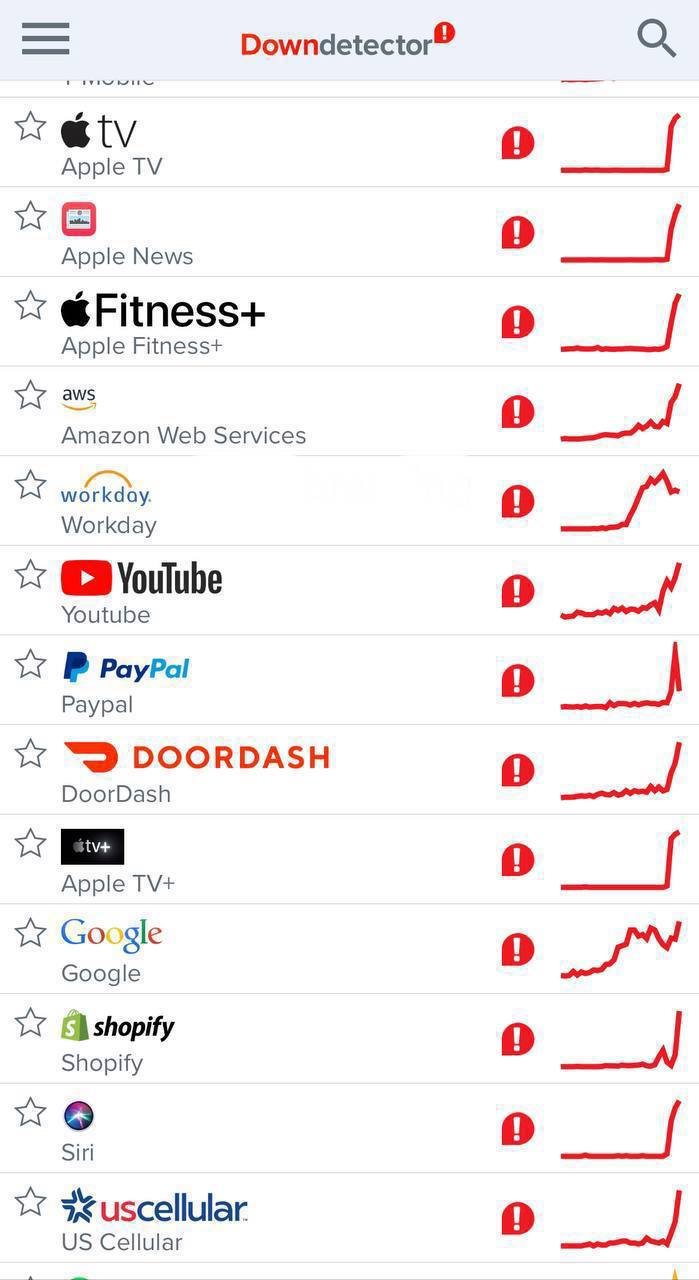Open the Siri outage row
Image resolution: width=699 pixels, height=1280 pixels.
(x=300, y=1130)
